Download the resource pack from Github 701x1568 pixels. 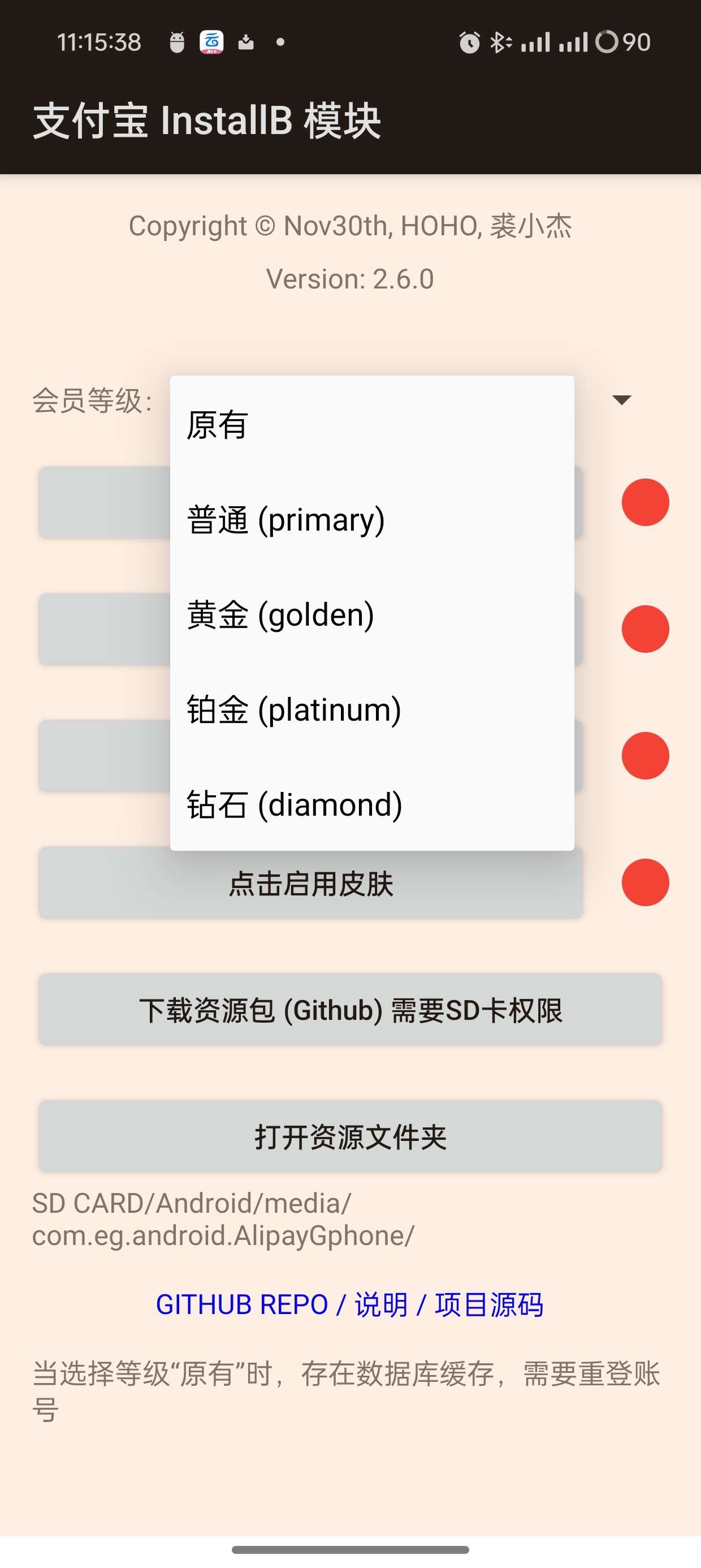click(350, 1010)
